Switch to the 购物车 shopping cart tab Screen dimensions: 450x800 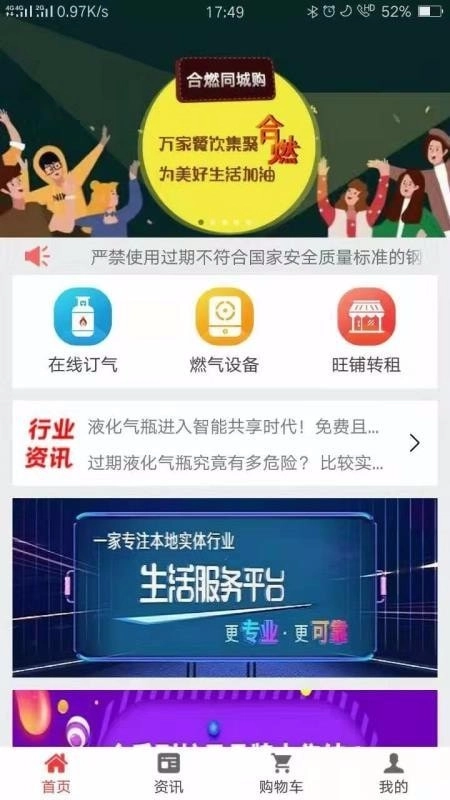pos(281,773)
